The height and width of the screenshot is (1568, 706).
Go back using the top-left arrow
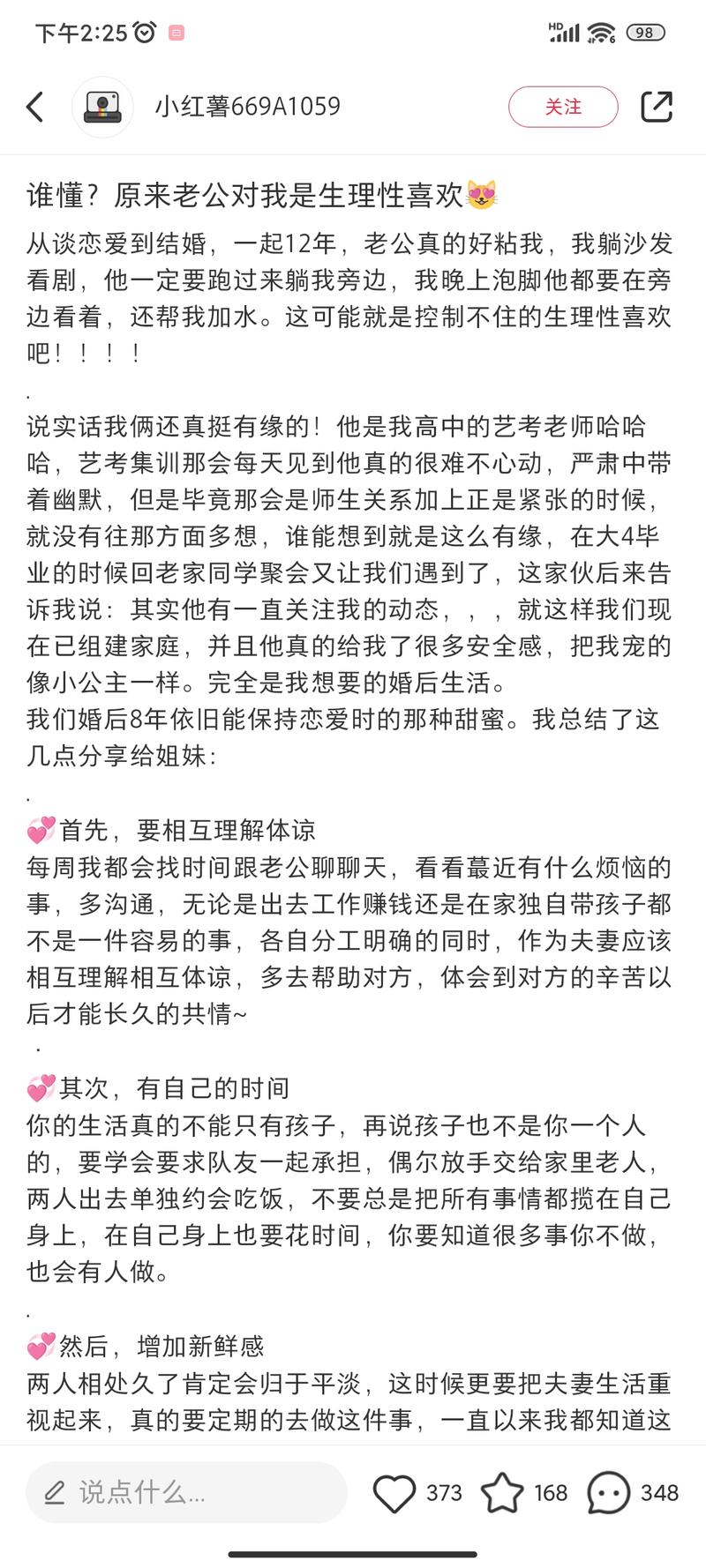[35, 107]
